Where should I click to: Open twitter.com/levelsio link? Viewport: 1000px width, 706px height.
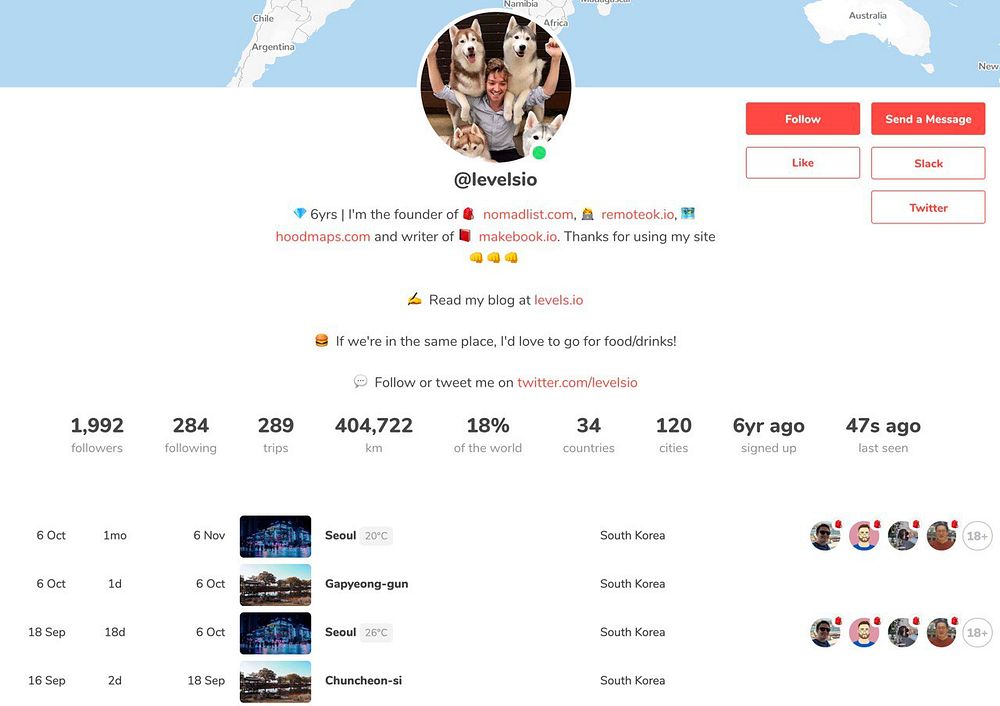pos(577,382)
